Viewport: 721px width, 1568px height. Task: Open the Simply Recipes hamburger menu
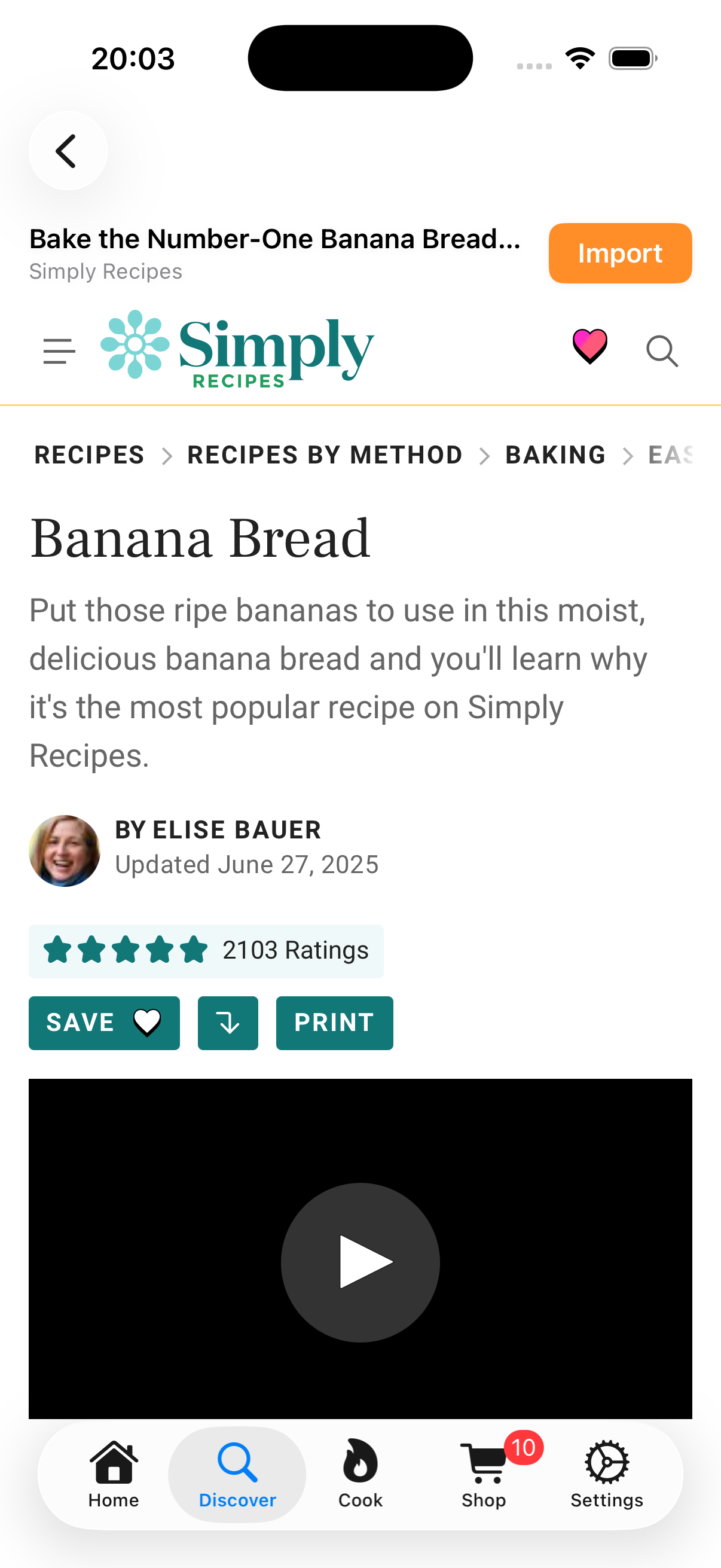tap(59, 351)
